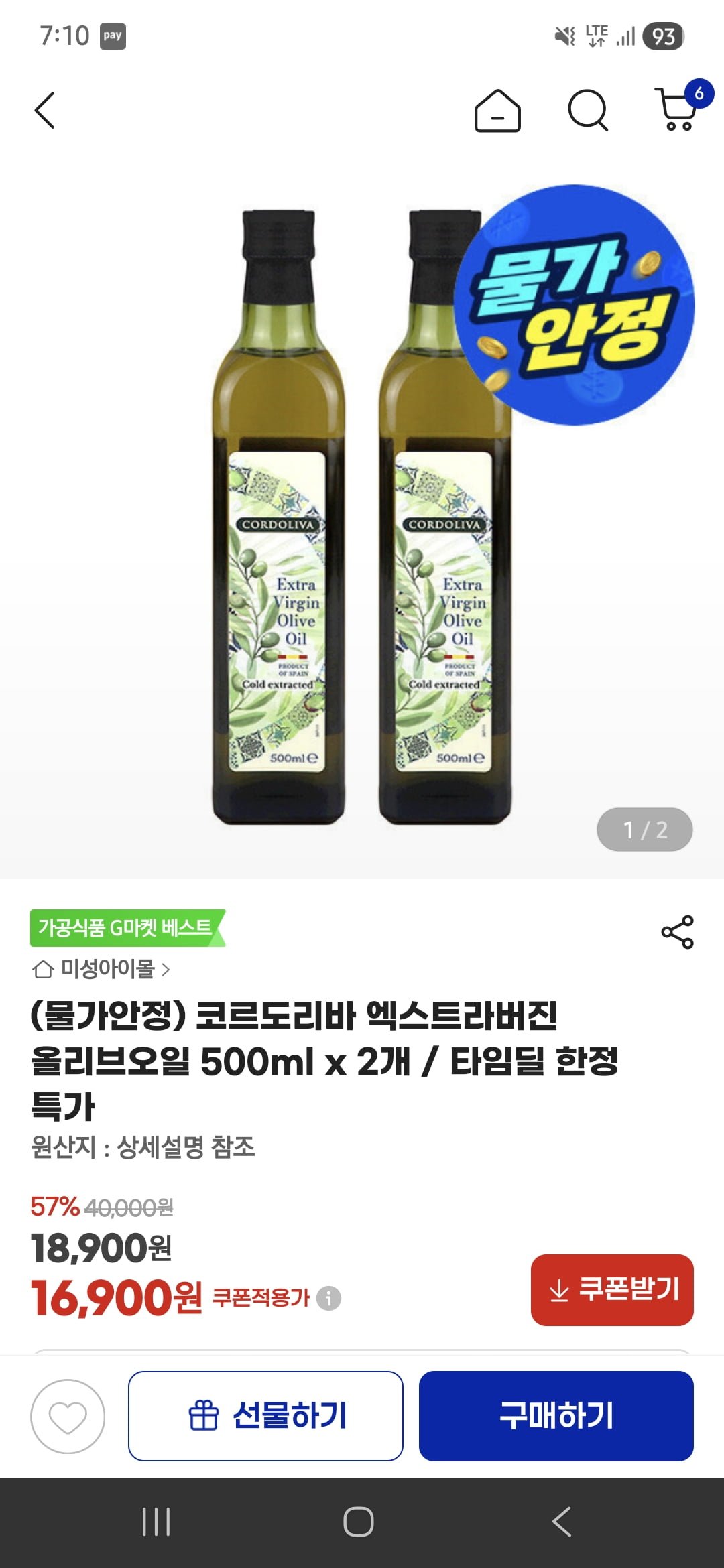Show info for 쿠폰적용가
Screen dimensions: 724x1568
pyautogui.click(x=328, y=1299)
